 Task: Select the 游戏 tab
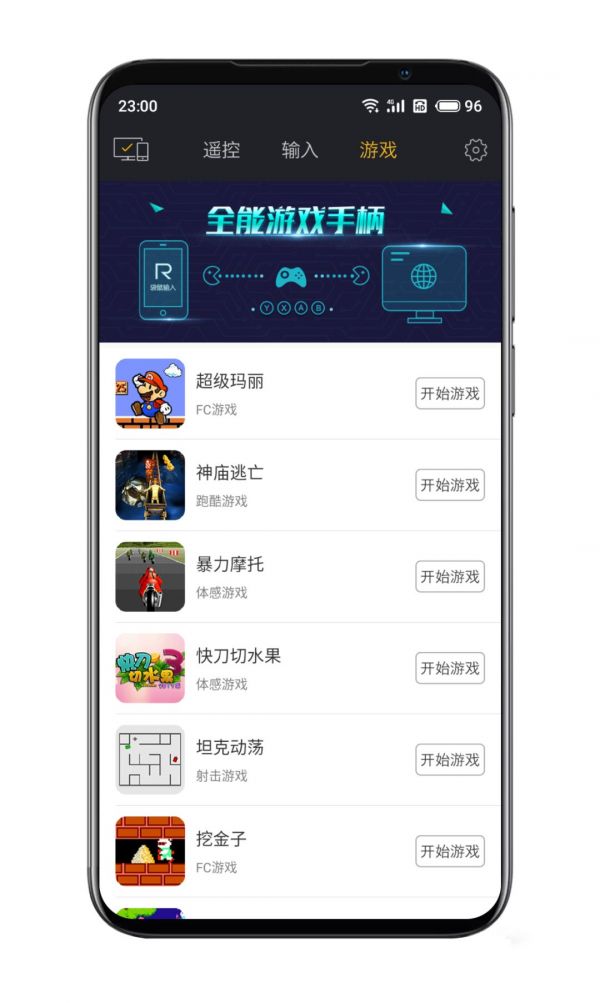pos(377,150)
